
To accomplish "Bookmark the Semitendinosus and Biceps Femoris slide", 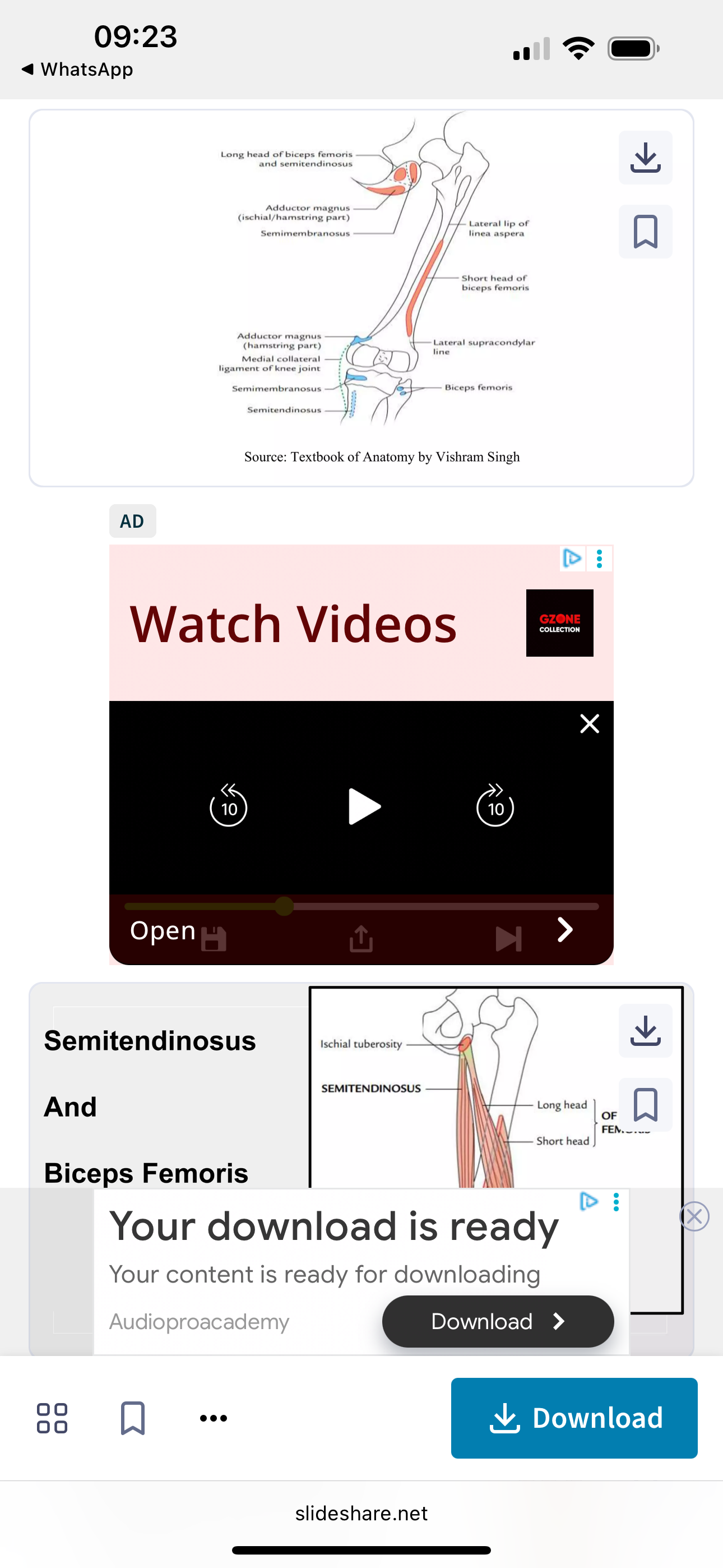I will point(645,1105).
